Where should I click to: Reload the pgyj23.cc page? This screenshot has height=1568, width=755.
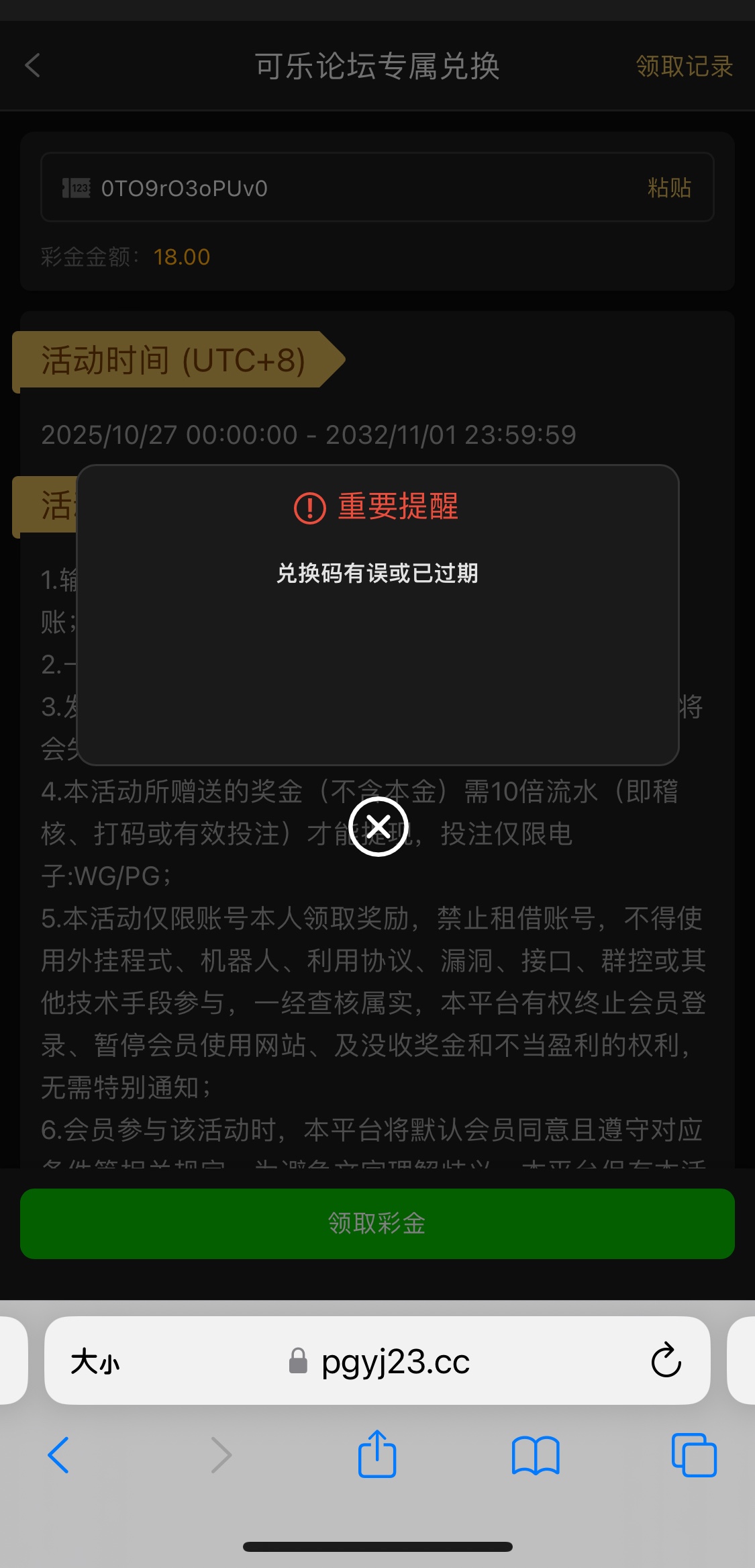666,1361
